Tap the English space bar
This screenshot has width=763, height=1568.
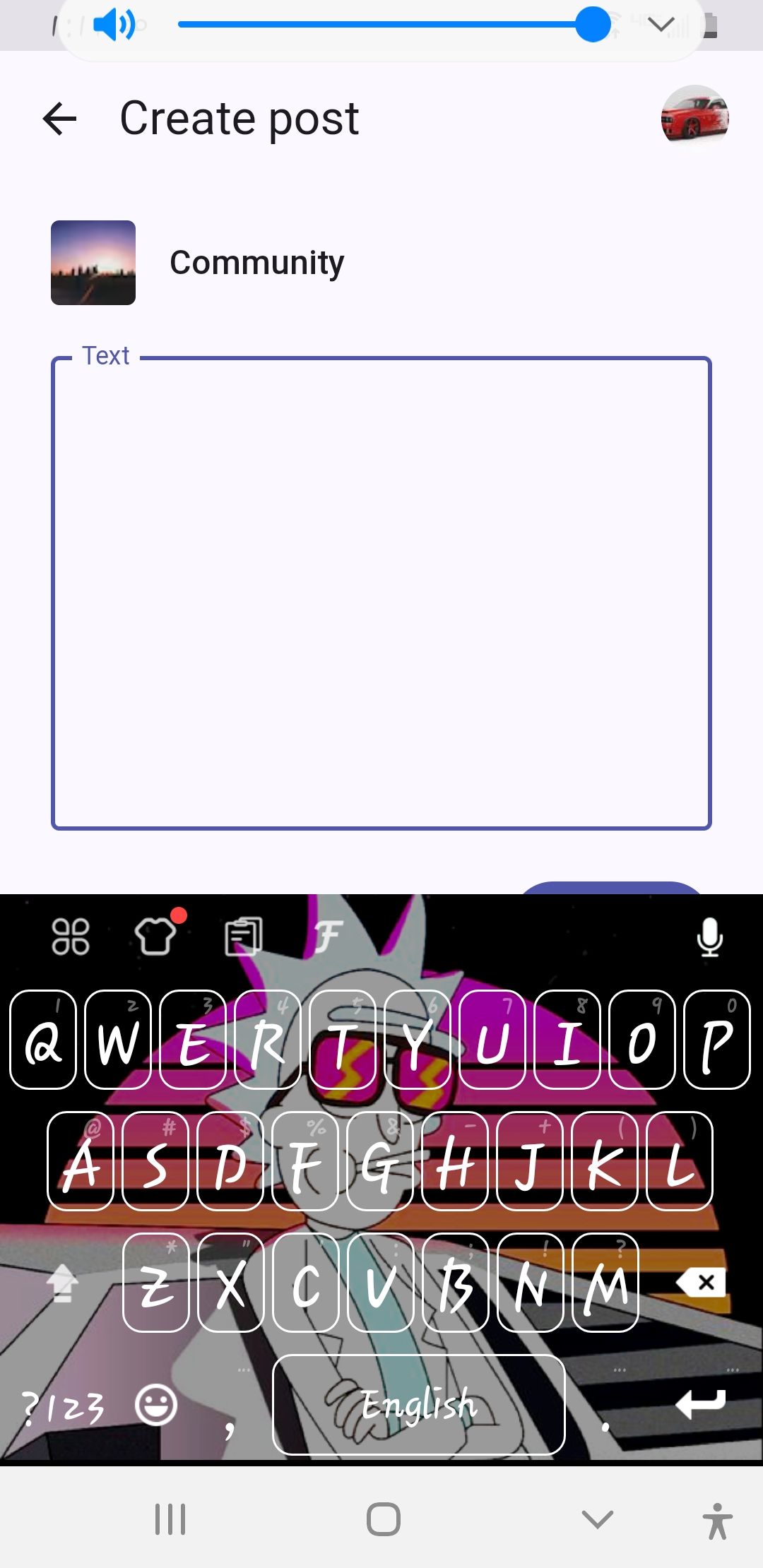pyautogui.click(x=418, y=1405)
